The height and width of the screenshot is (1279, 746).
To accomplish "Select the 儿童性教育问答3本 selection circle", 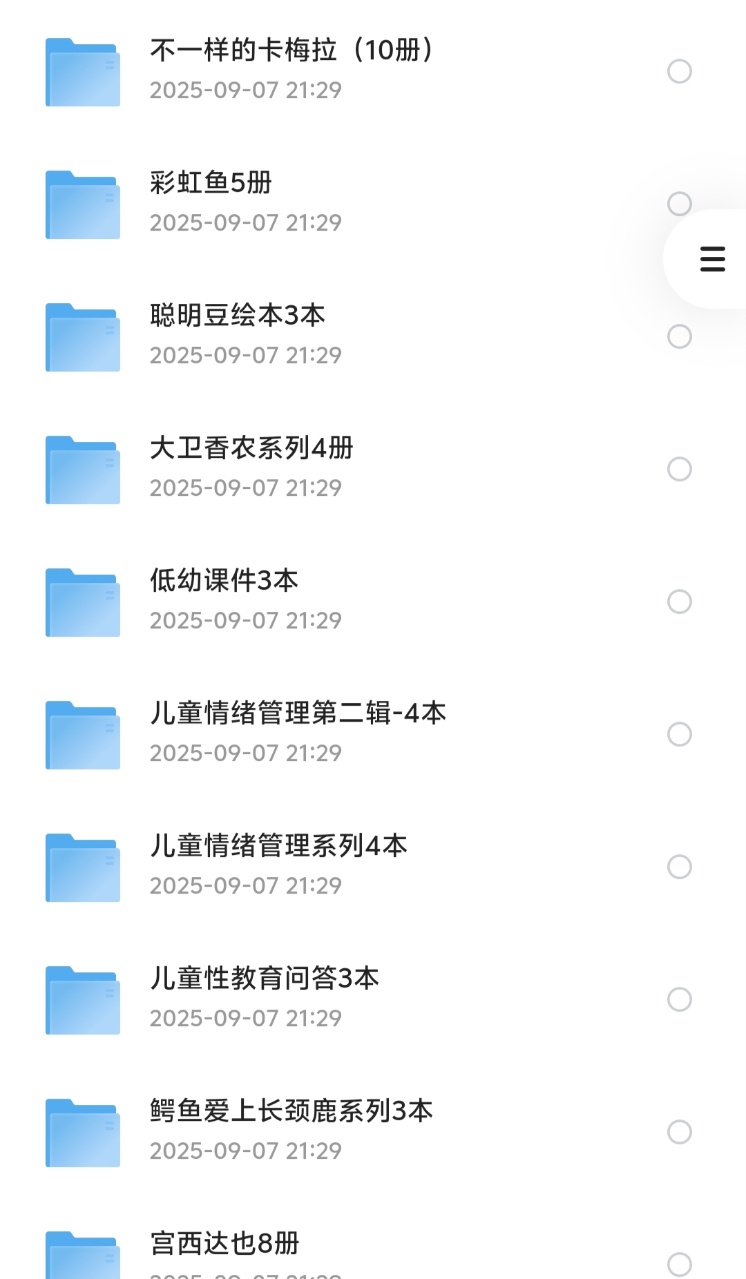I will pos(680,999).
